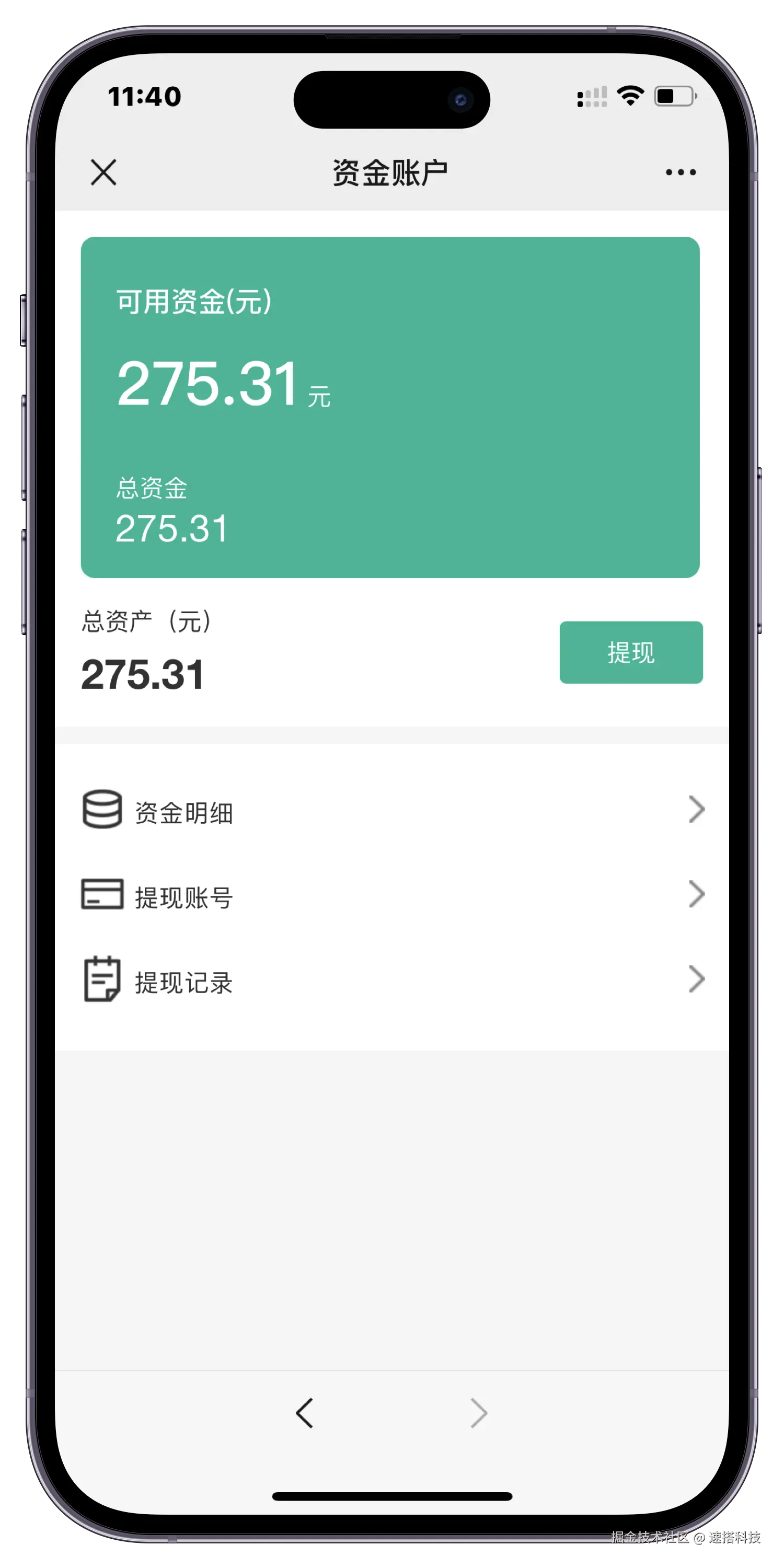This screenshot has width=784, height=1568.
Task: Open the three-dot overflow menu
Action: pos(680,172)
